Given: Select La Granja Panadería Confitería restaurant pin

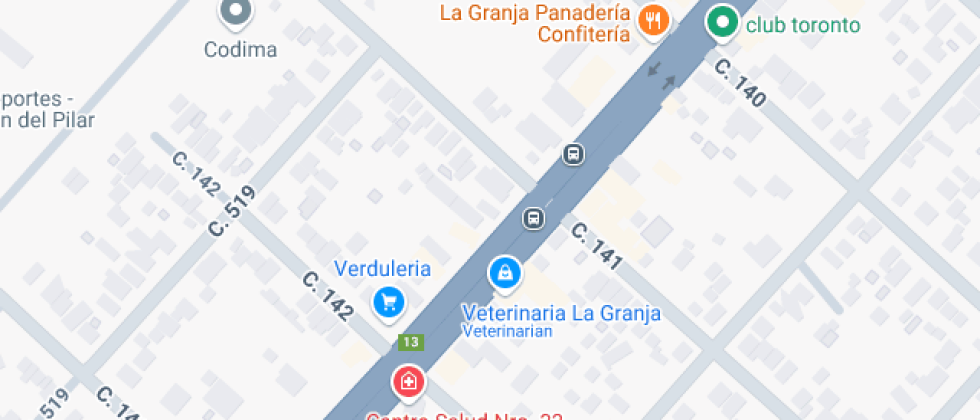Looking at the screenshot, I should [653, 19].
